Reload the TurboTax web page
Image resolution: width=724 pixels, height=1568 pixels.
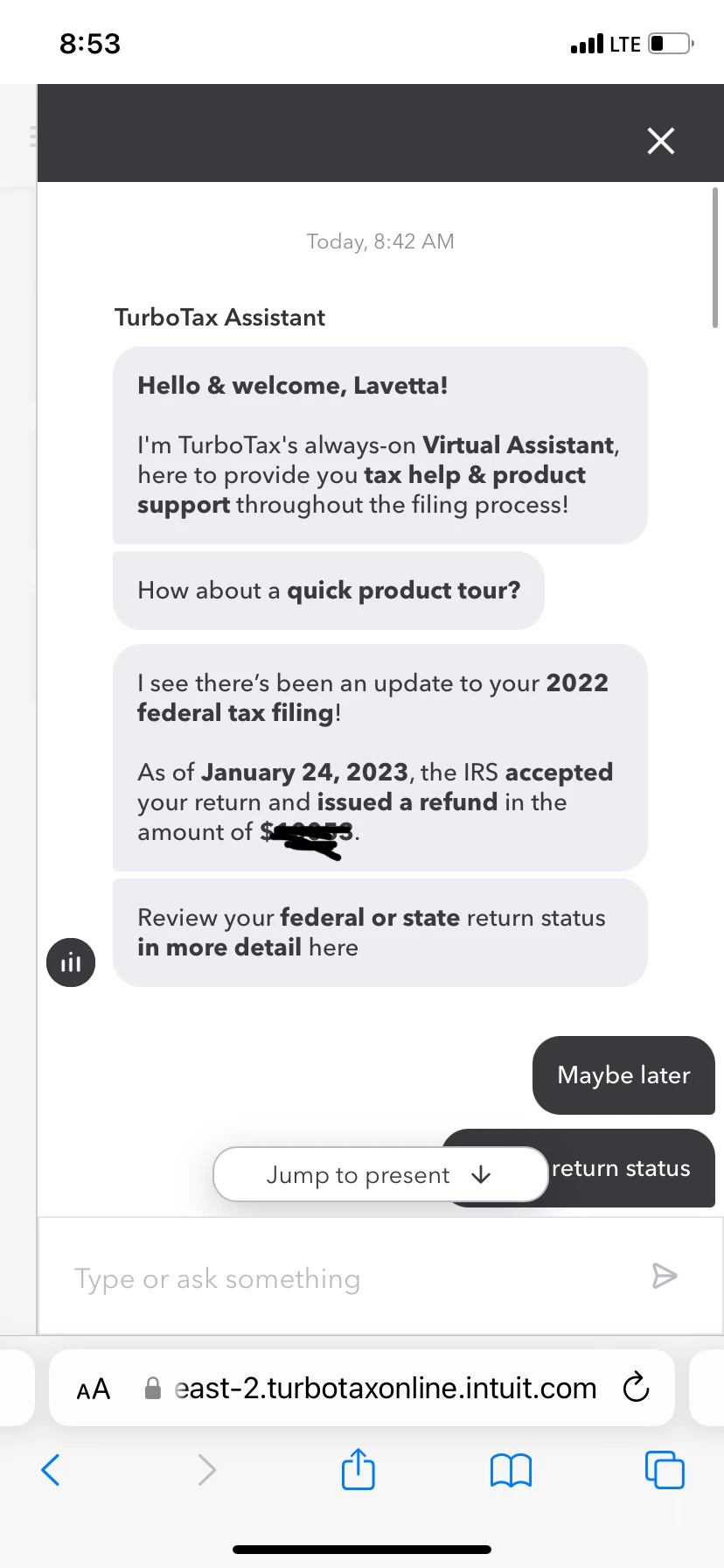(636, 1388)
